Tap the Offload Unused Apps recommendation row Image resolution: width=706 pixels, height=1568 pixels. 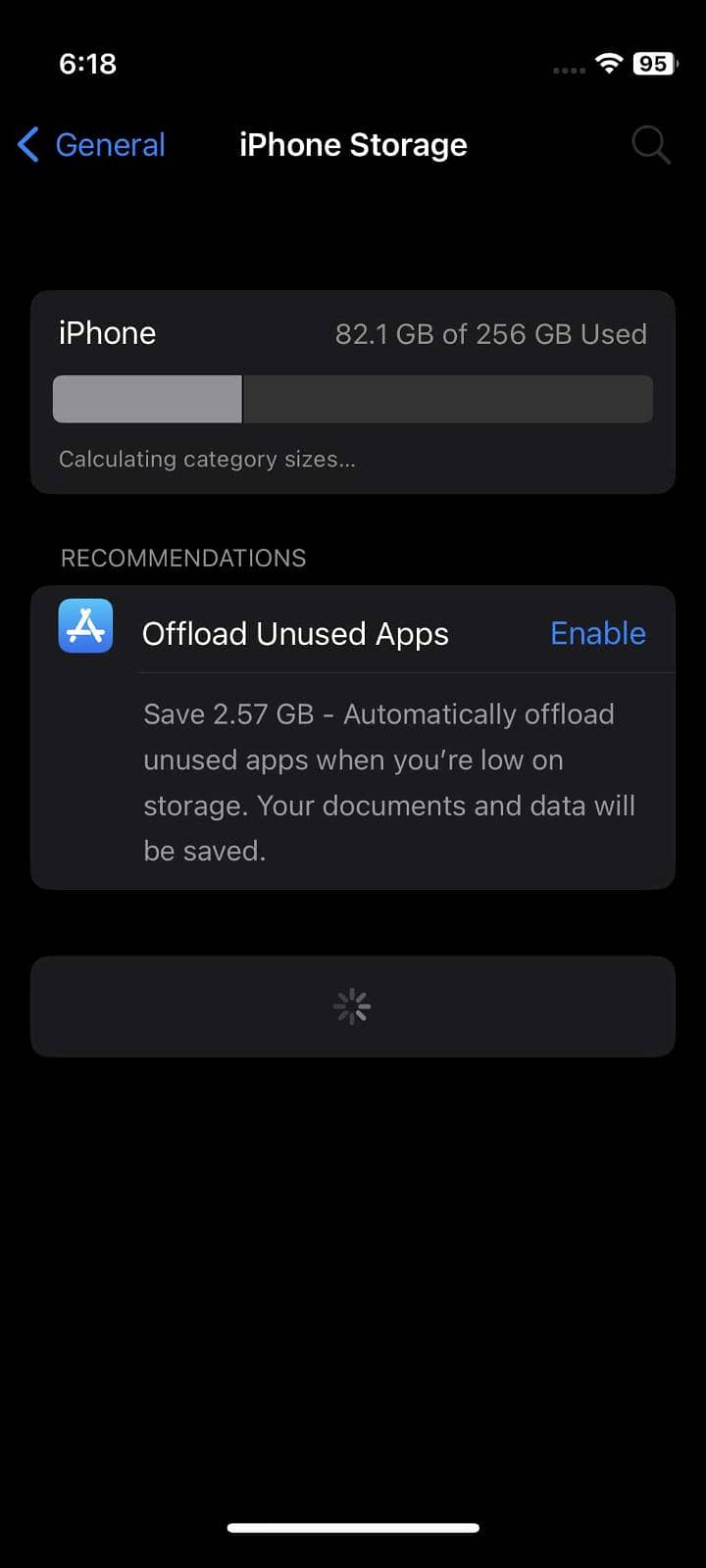294,633
